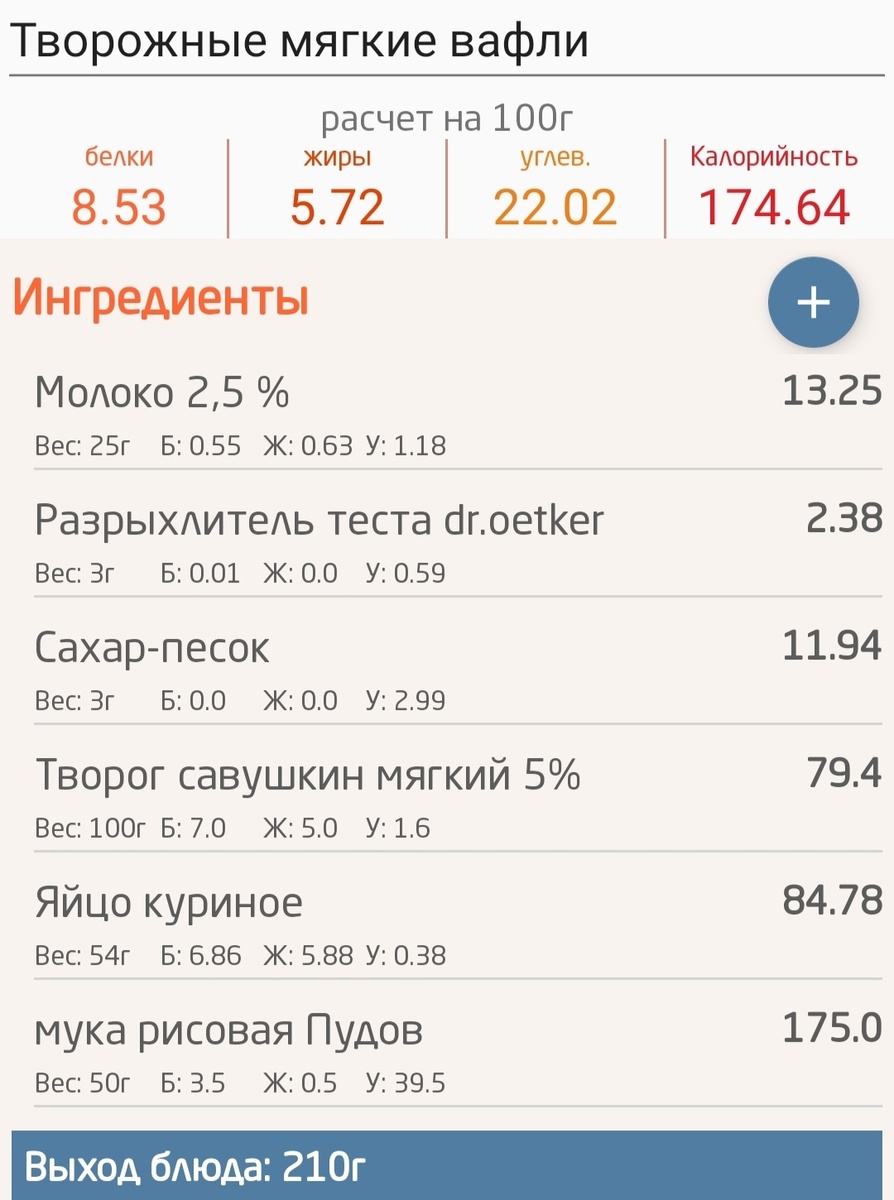Screen dimensions: 894x1200
Task: Click the Ингредиенты section heading
Action: (x=160, y=297)
